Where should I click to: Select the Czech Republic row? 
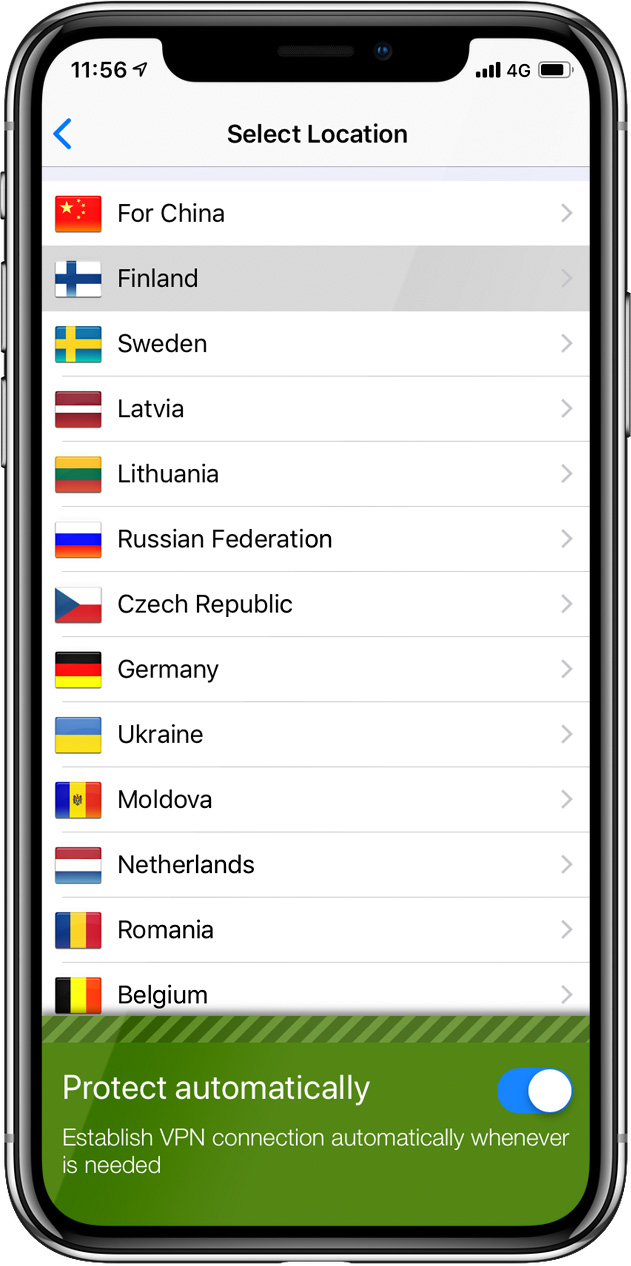(315, 604)
